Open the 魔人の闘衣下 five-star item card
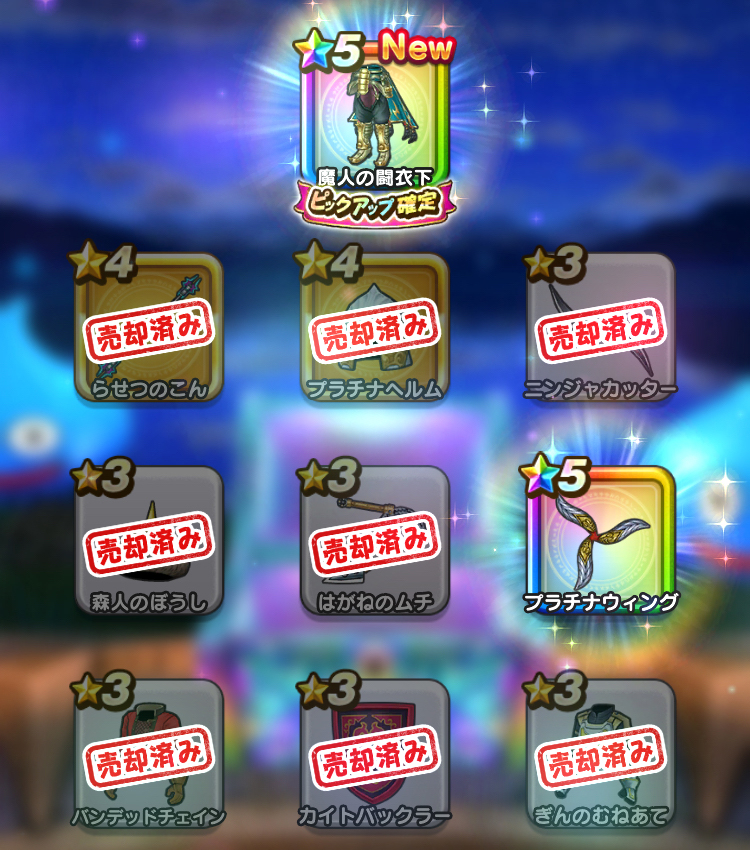This screenshot has width=750, height=850. [374, 125]
